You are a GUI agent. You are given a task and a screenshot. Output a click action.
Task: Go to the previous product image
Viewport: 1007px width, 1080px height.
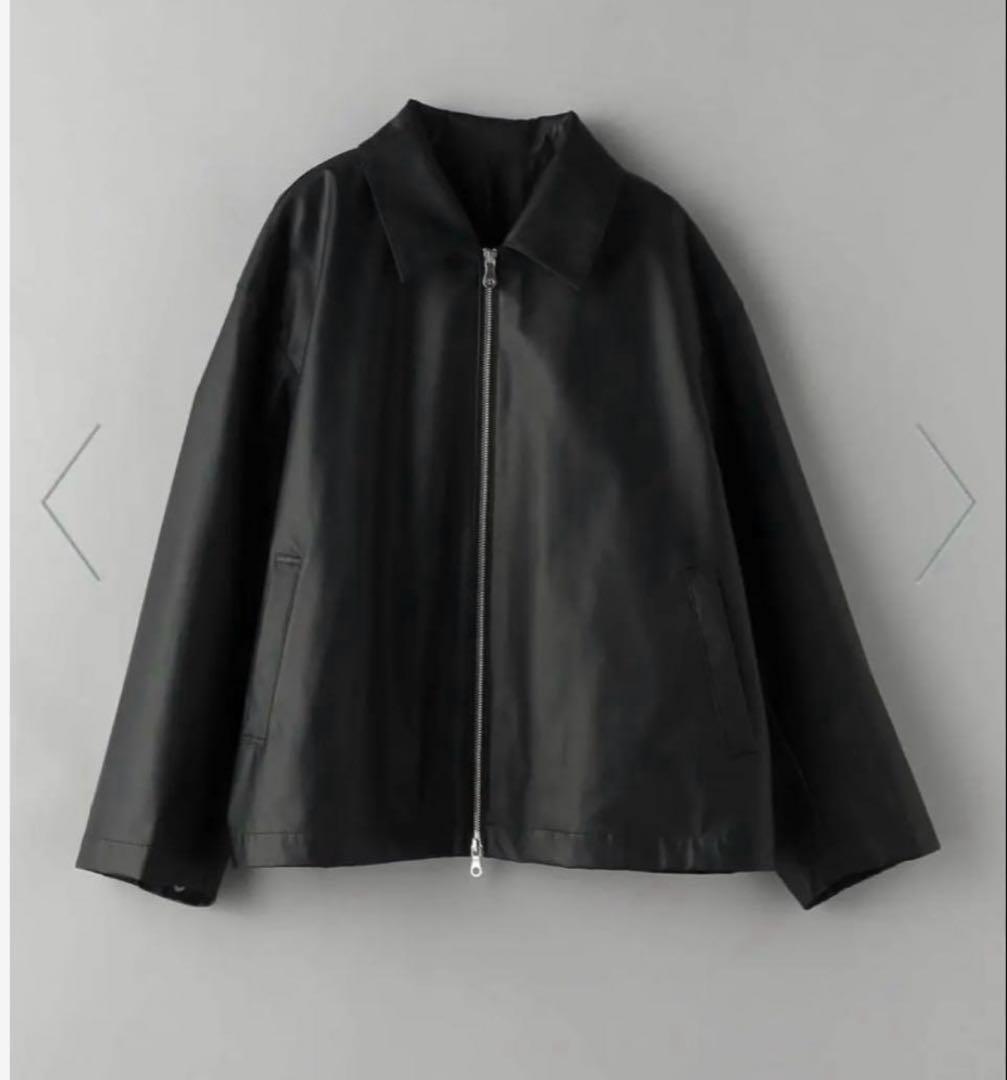pos(71,502)
